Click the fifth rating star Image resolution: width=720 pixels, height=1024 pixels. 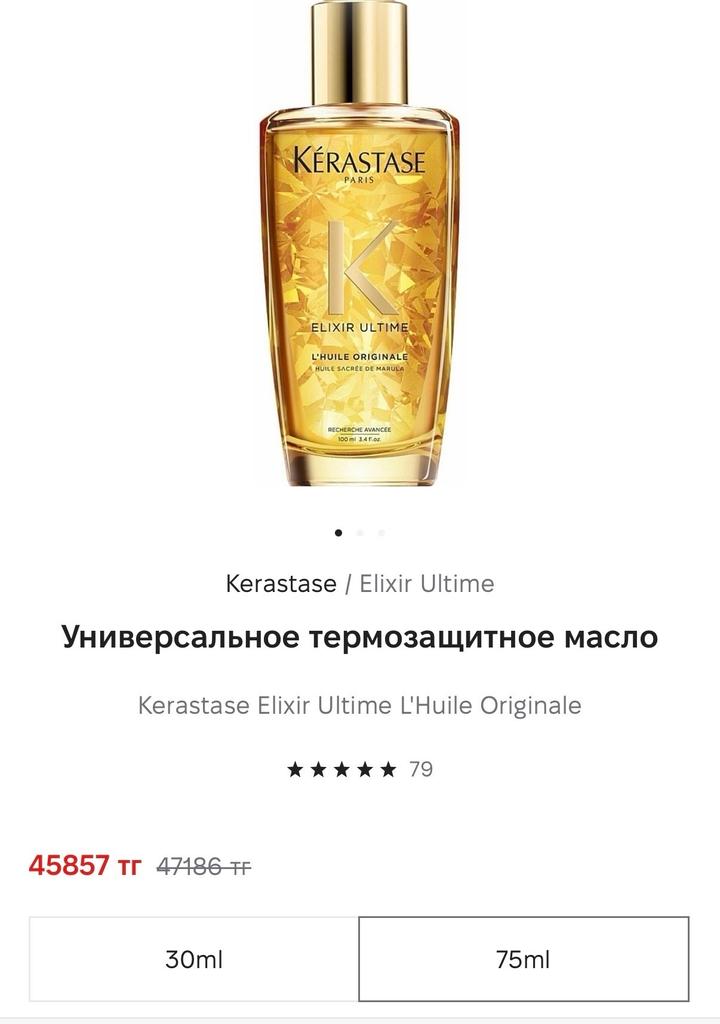[387, 770]
